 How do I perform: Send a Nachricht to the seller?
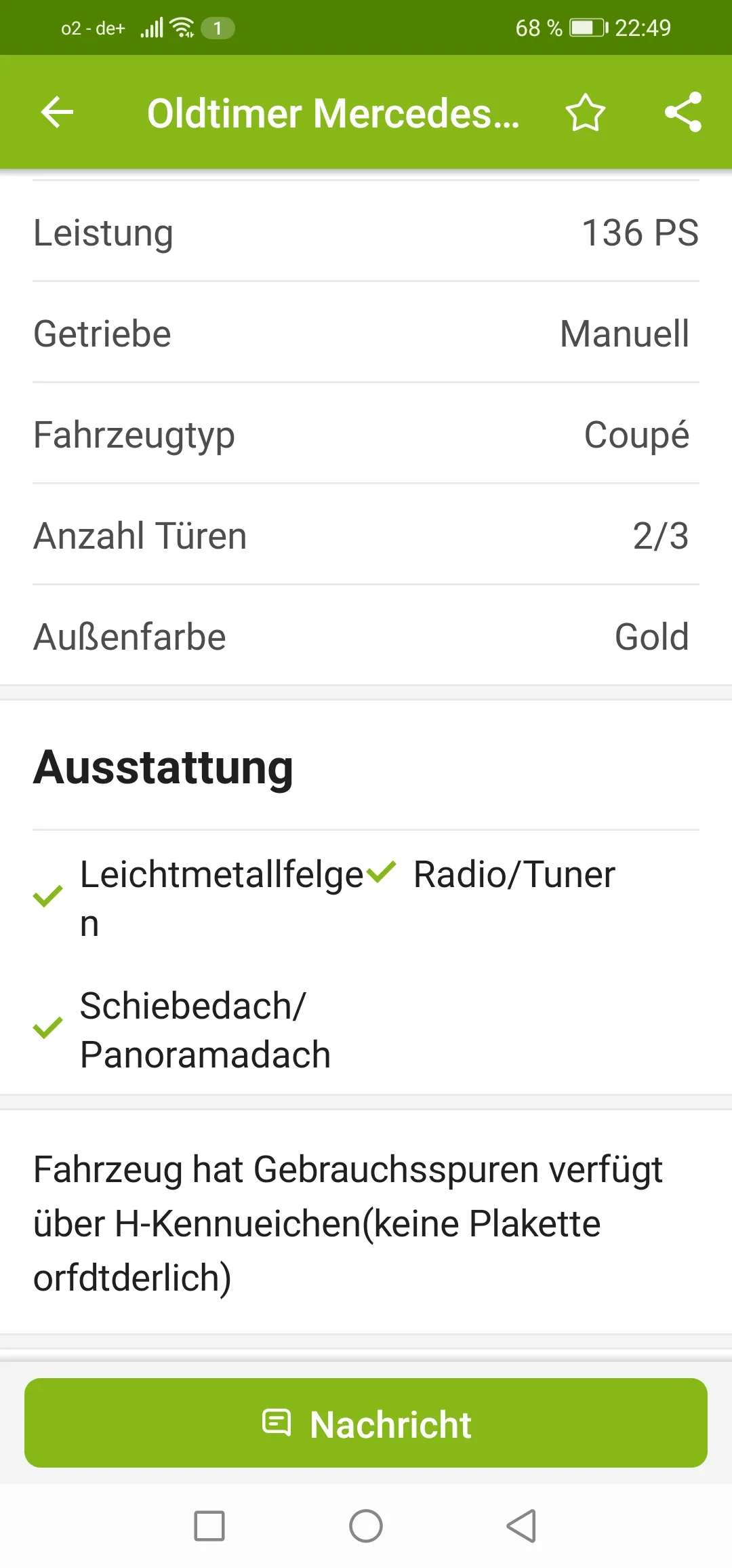(366, 1423)
